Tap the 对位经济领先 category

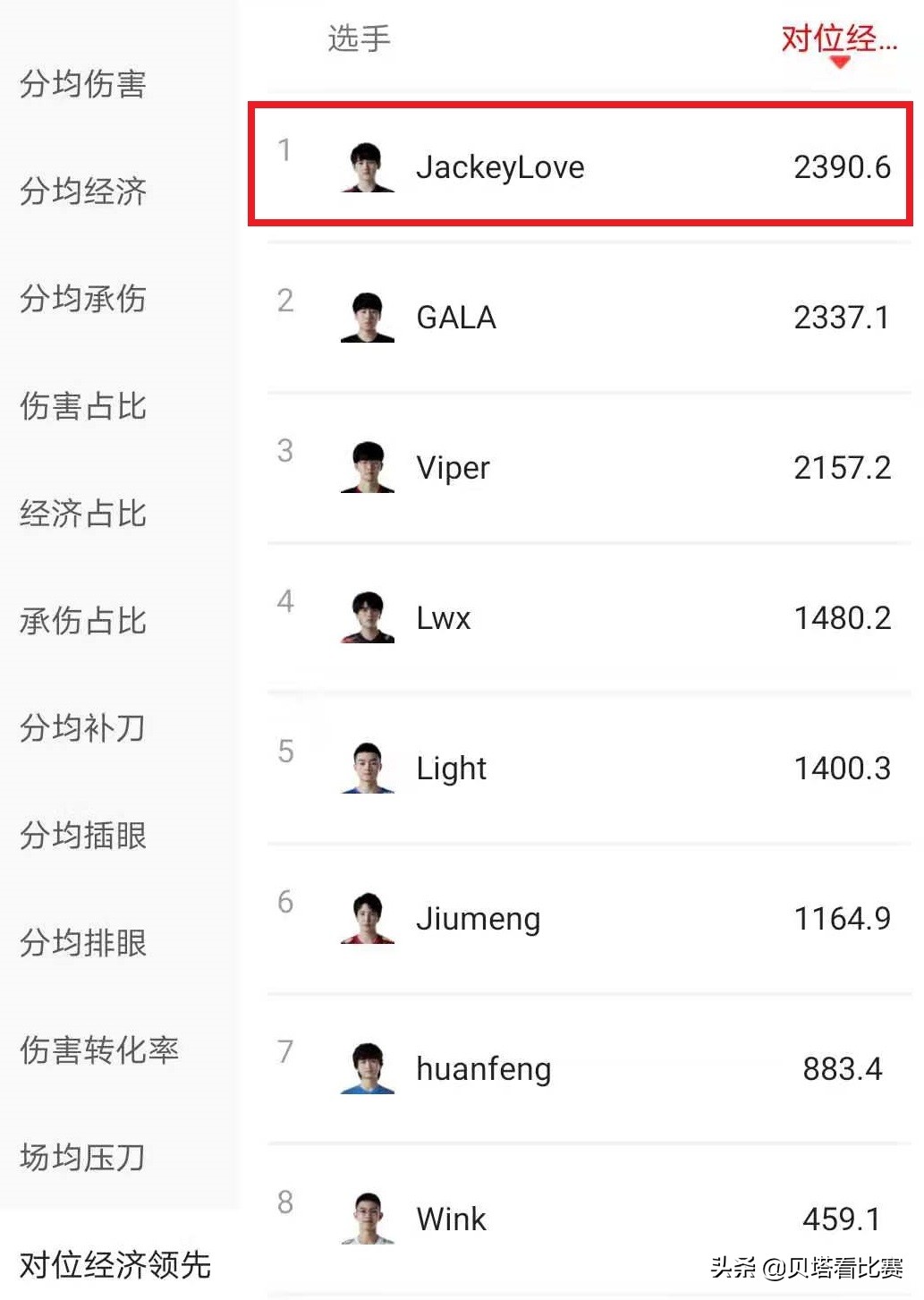(114, 1265)
